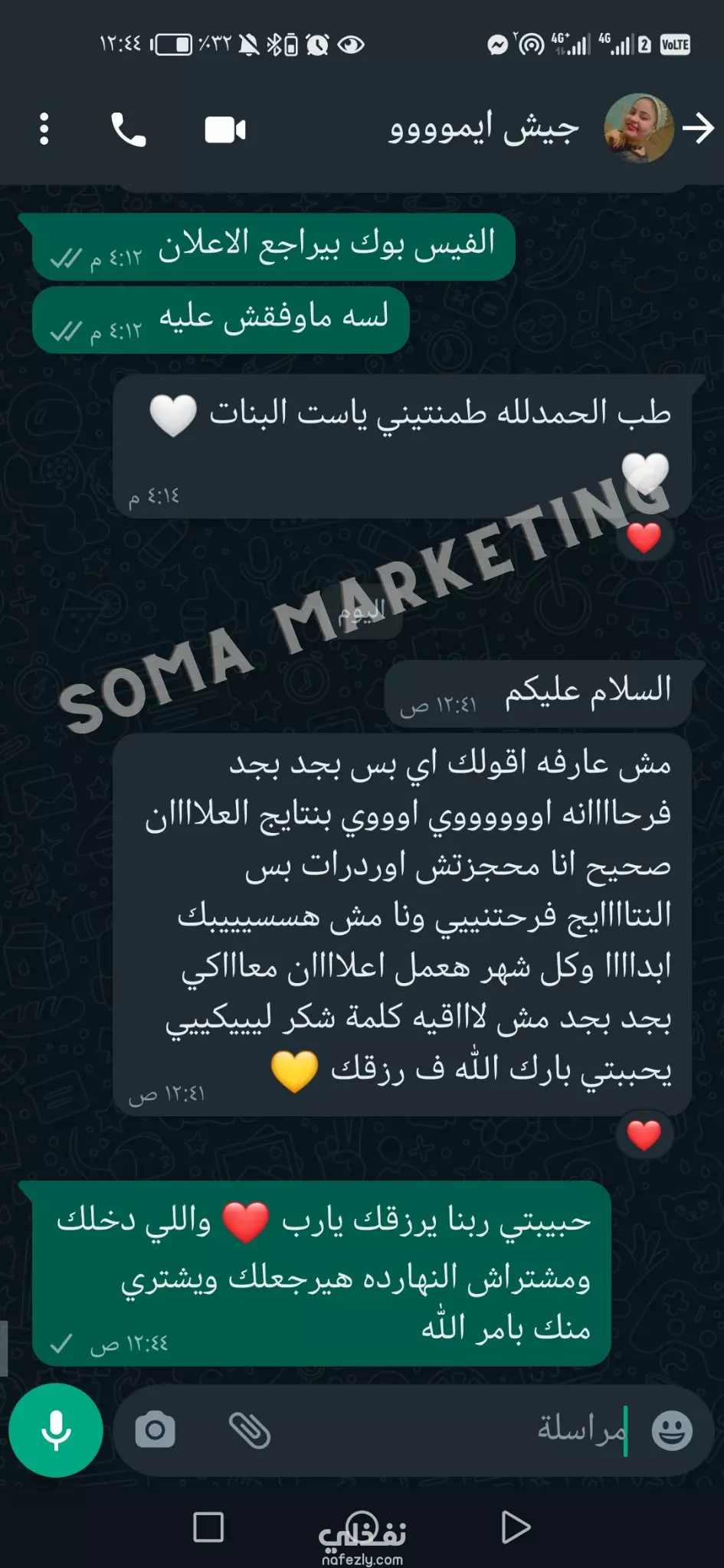Tap the system back triangle button
The image size is (724, 1568).
point(516,1527)
